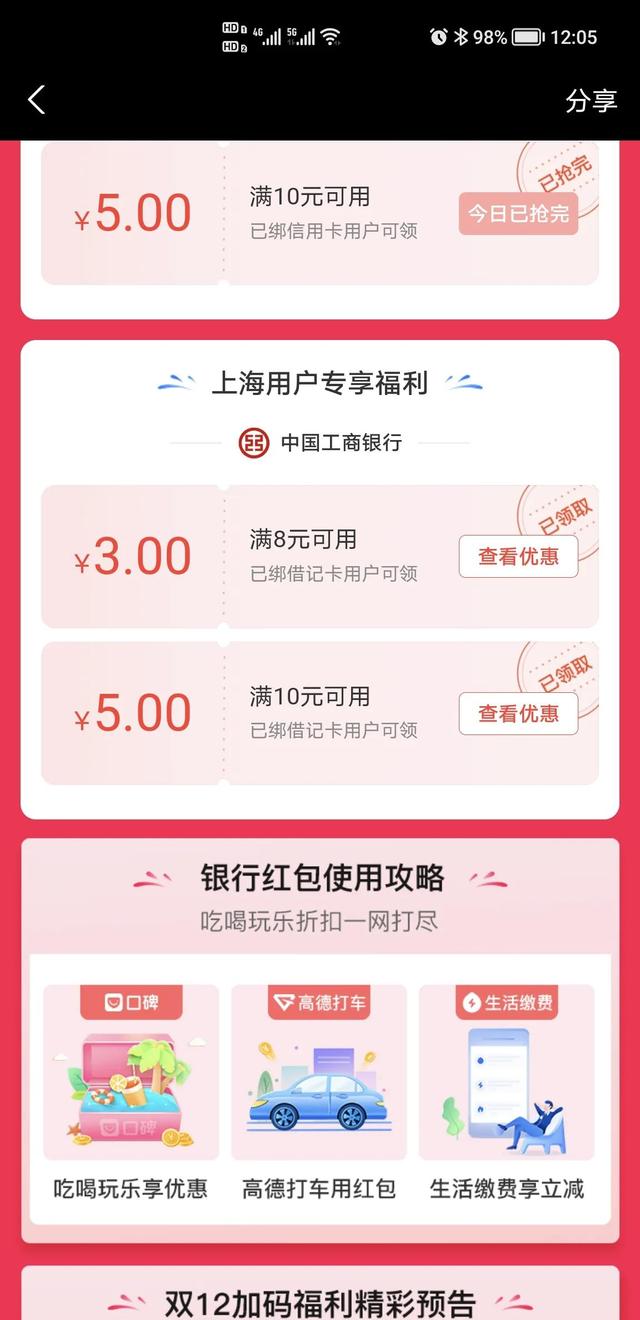Viewport: 640px width, 1320px height.
Task: Tap 查看优惠 on the ¥3.00 coupon
Action: coord(518,557)
